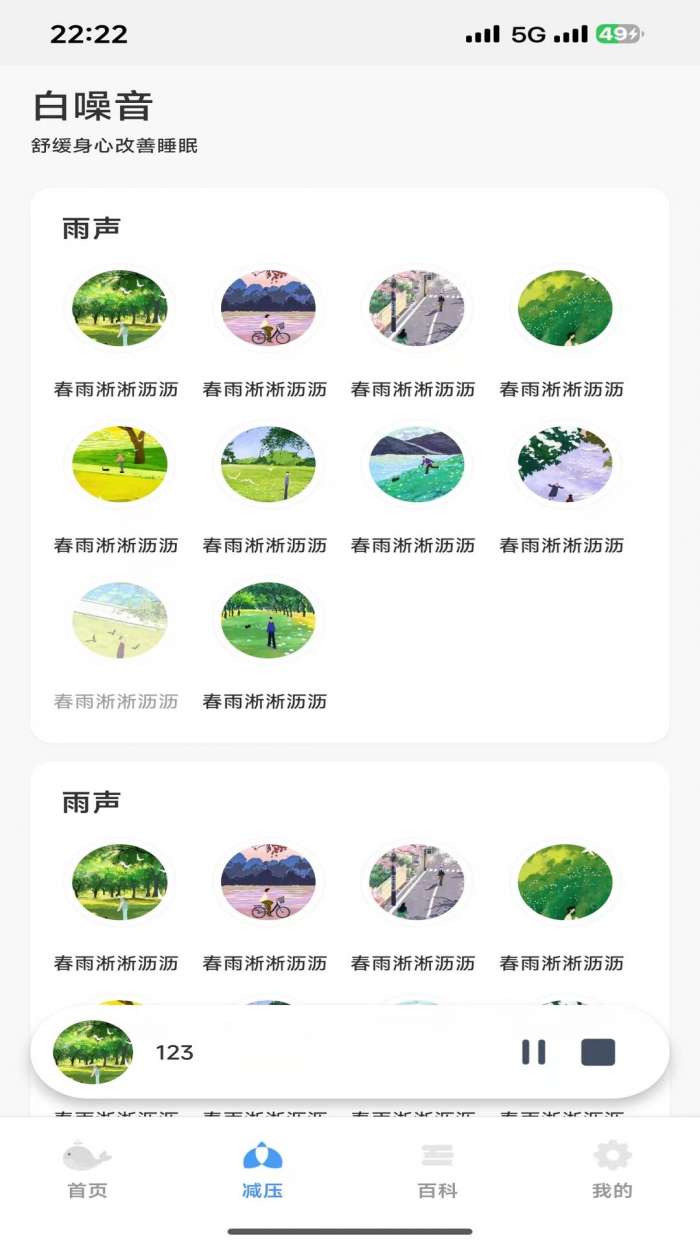
Task: Go to the 我的 tab
Action: (612, 1169)
